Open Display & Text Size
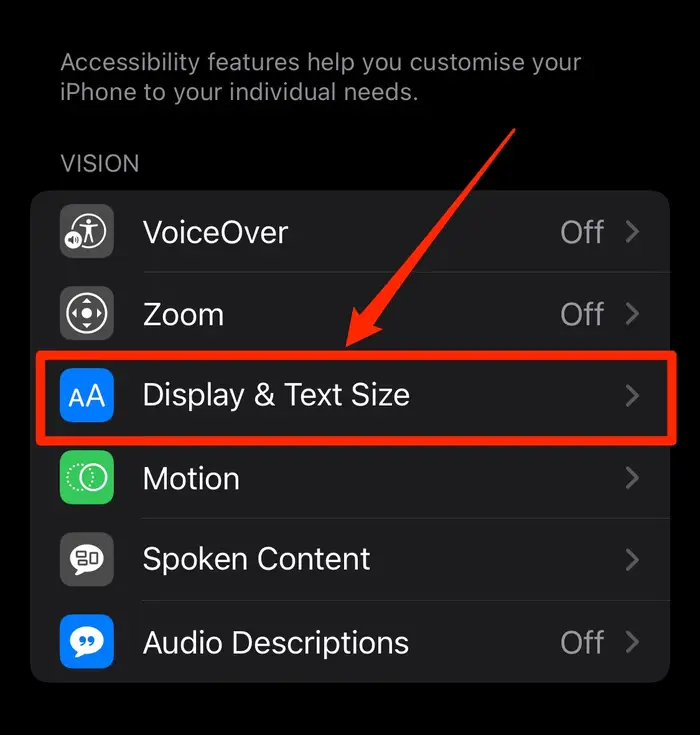700x735 pixels. point(350,395)
